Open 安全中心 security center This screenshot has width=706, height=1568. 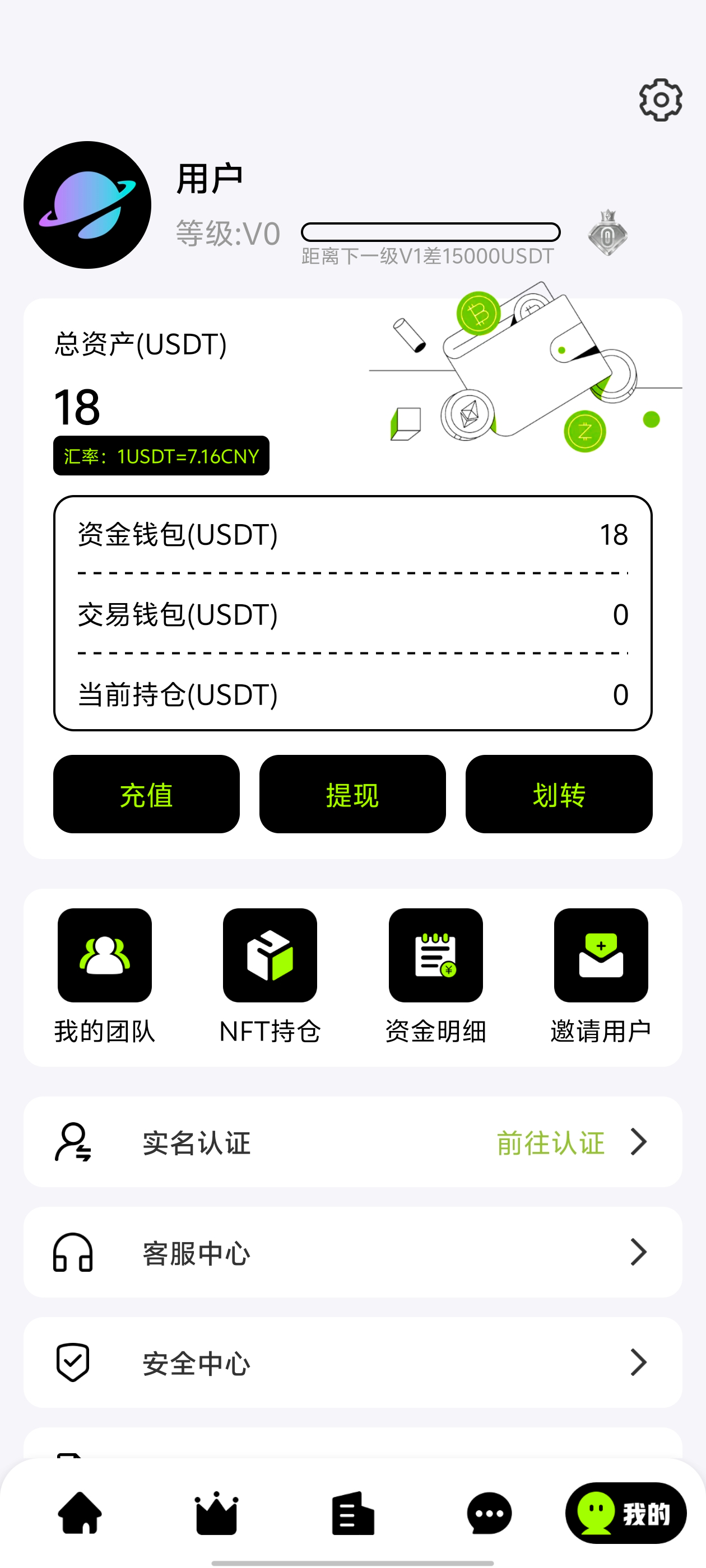pos(352,1362)
